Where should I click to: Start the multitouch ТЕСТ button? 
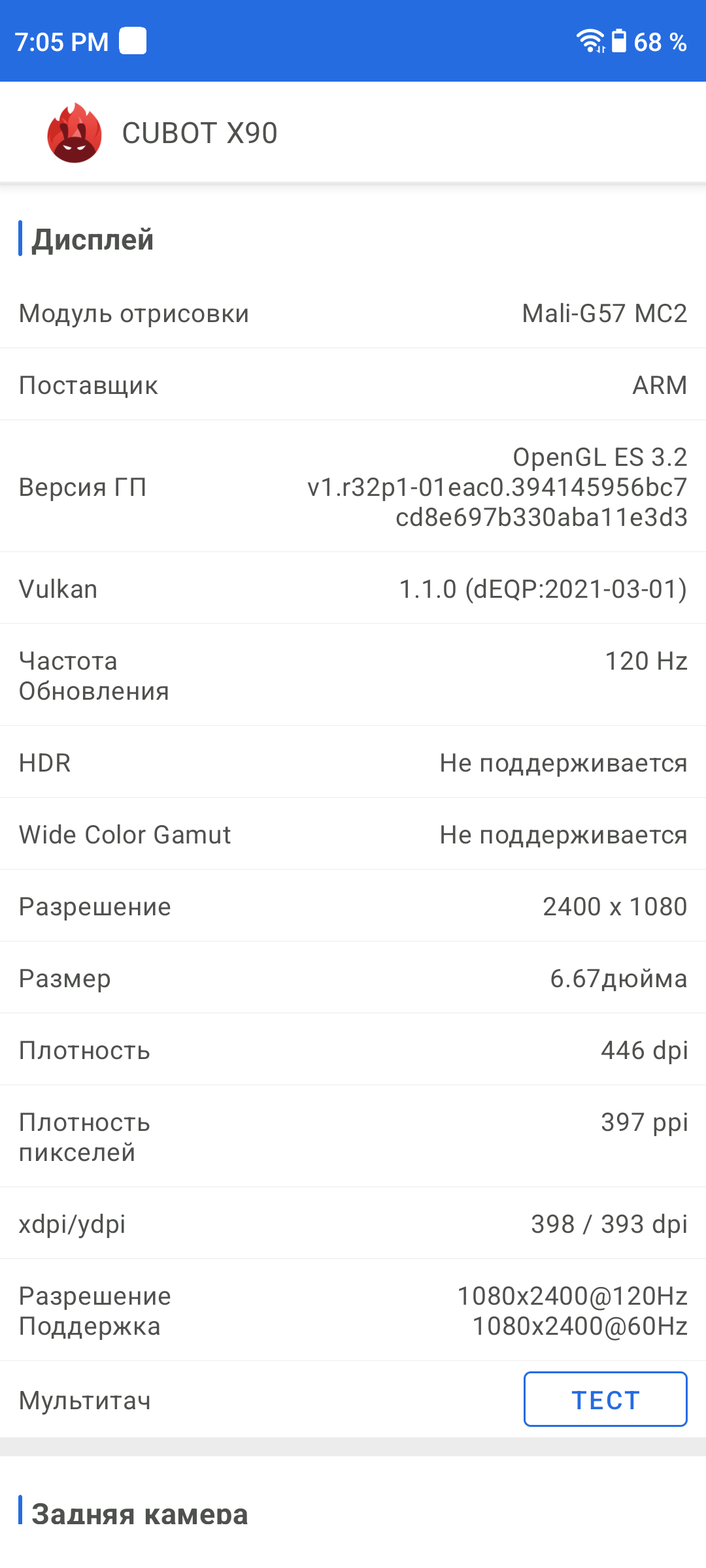pos(605,1399)
